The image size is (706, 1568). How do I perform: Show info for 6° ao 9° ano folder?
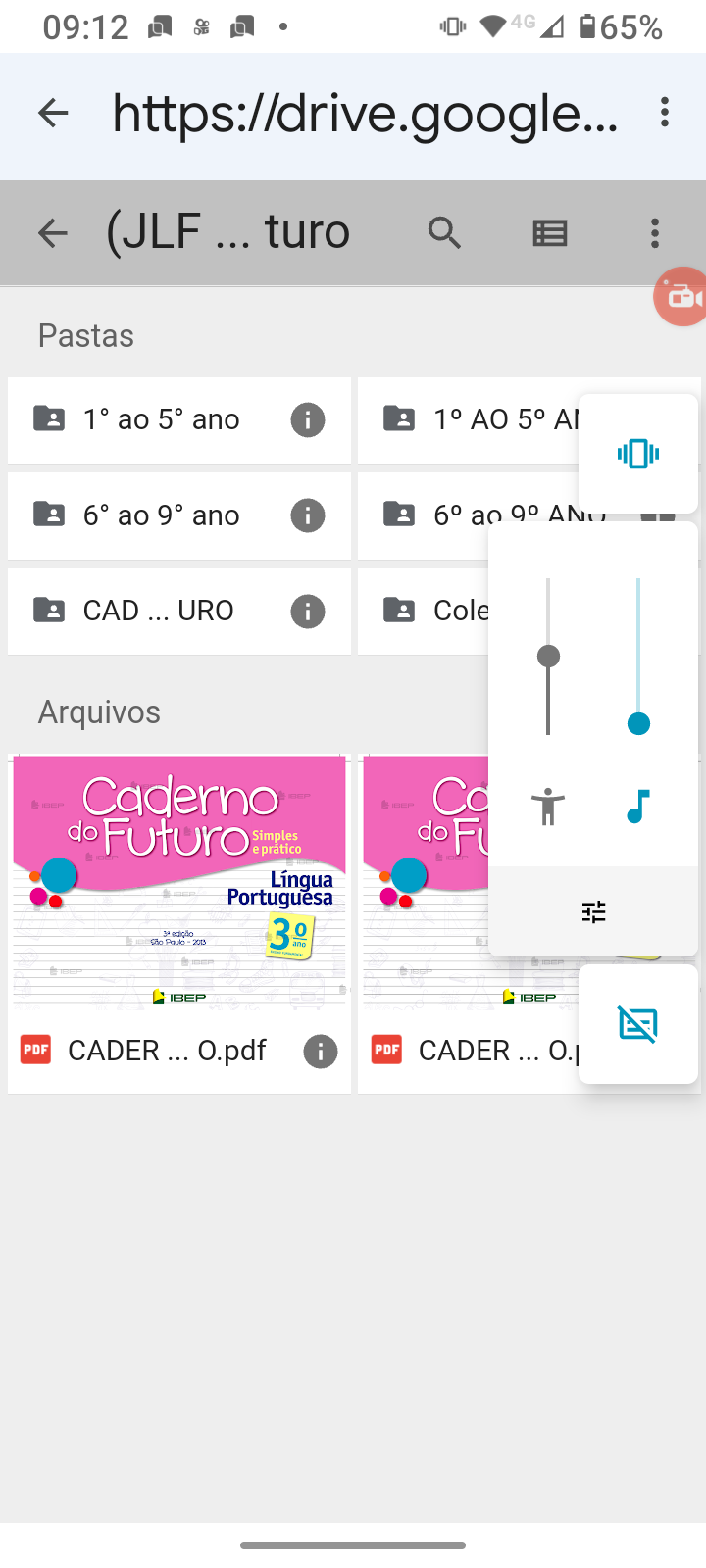pyautogui.click(x=308, y=515)
